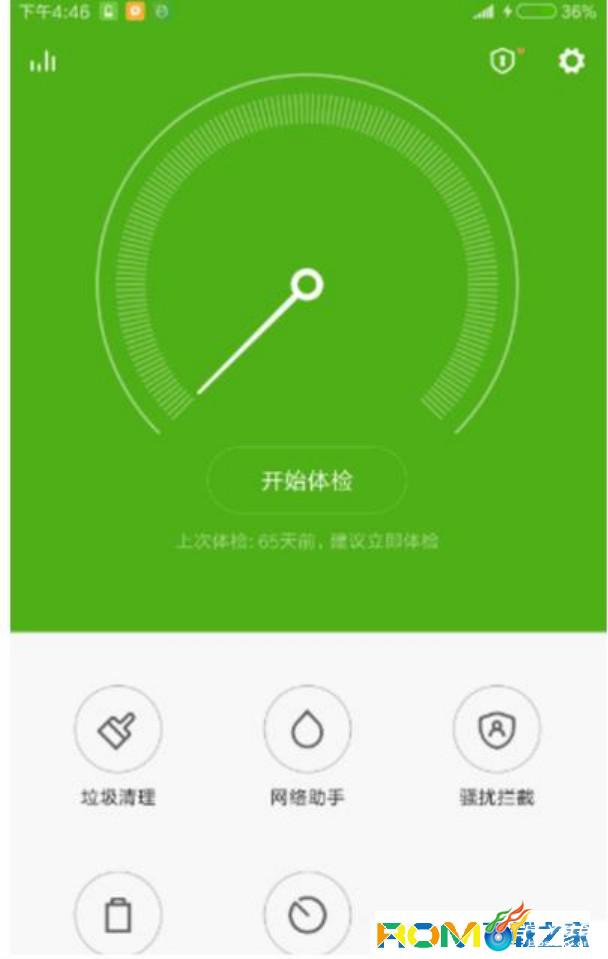Open 垃圾清理 junk cleaner

coord(118,730)
